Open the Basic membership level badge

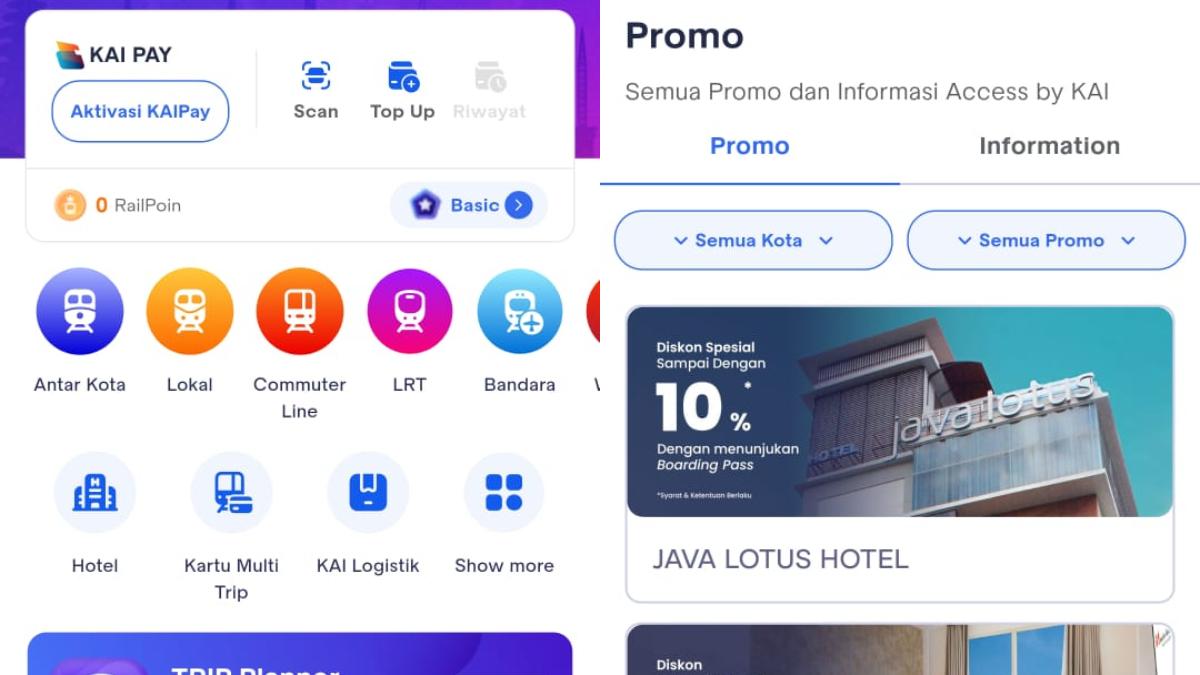tap(470, 205)
